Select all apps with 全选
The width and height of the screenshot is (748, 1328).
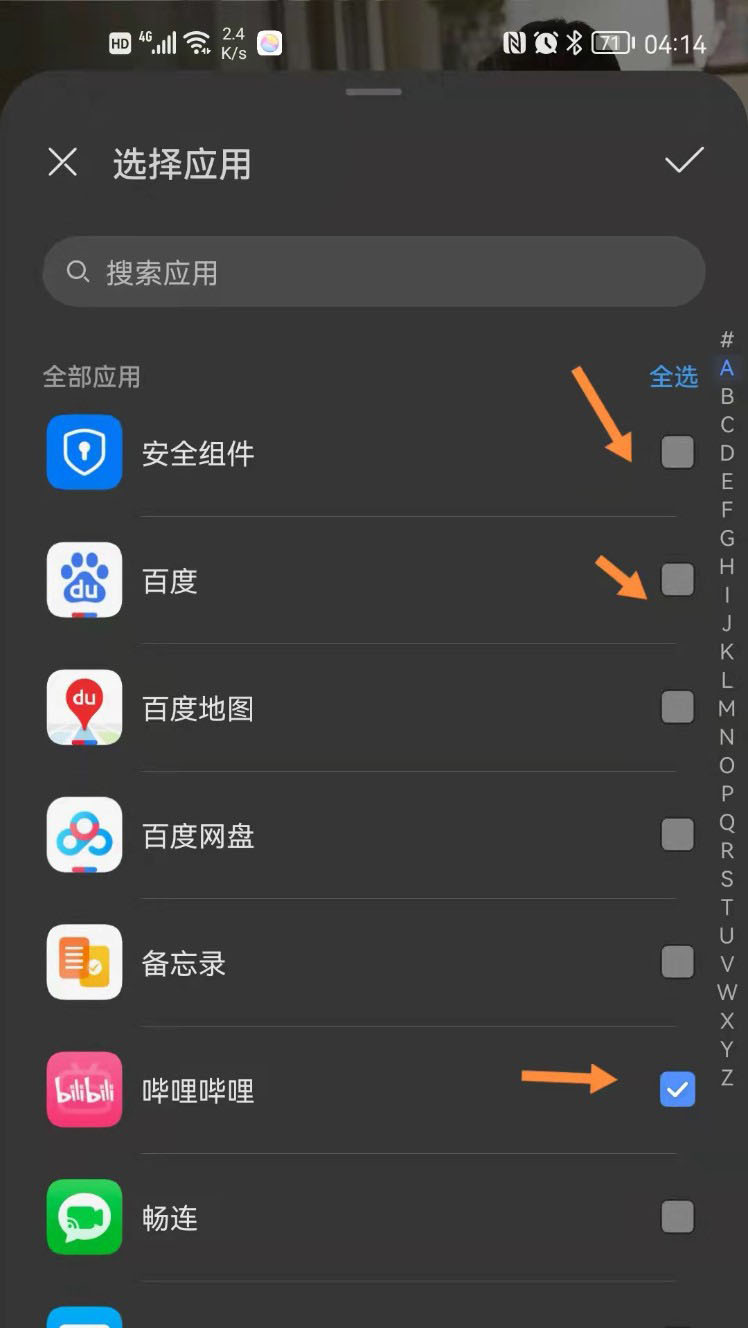pos(673,376)
